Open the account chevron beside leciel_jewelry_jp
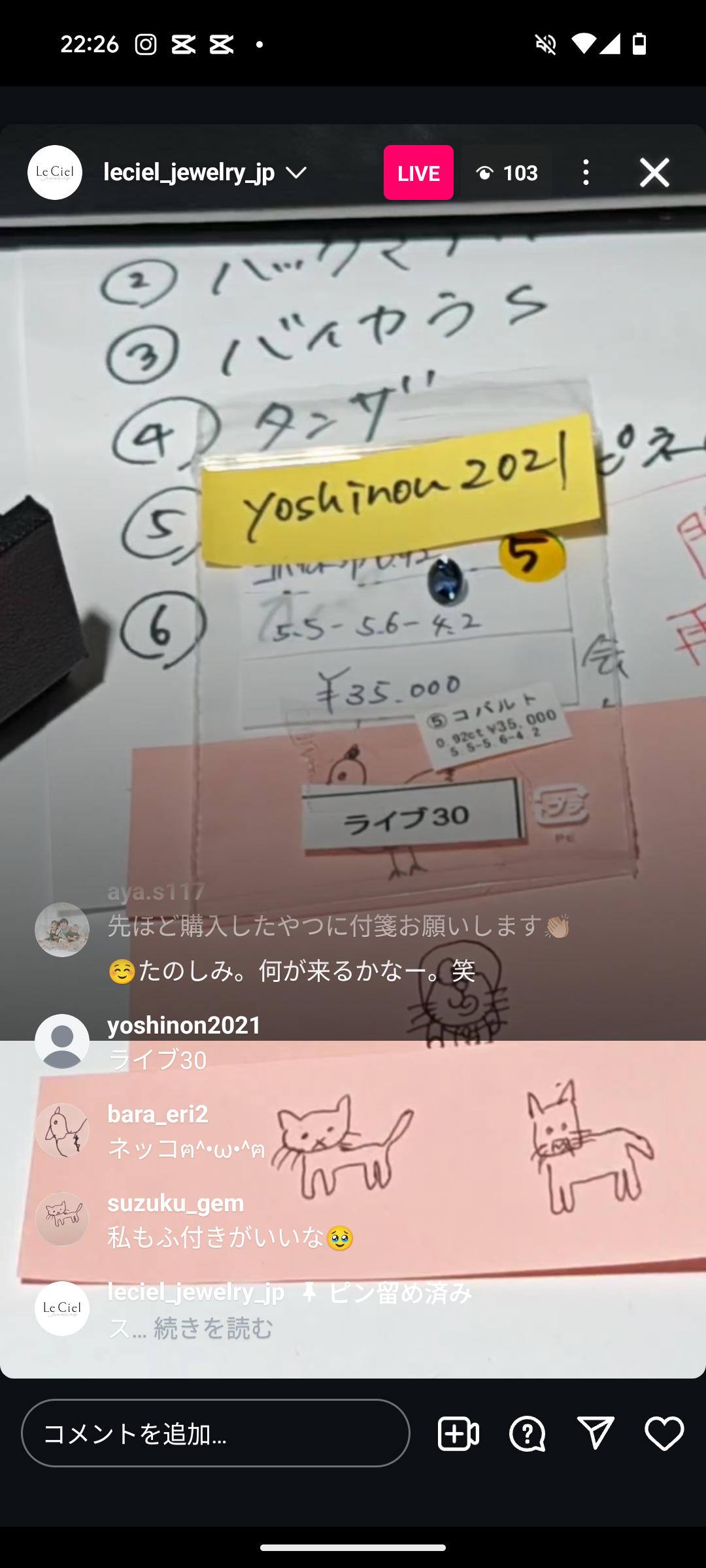This screenshot has height=1568, width=706. 297,172
